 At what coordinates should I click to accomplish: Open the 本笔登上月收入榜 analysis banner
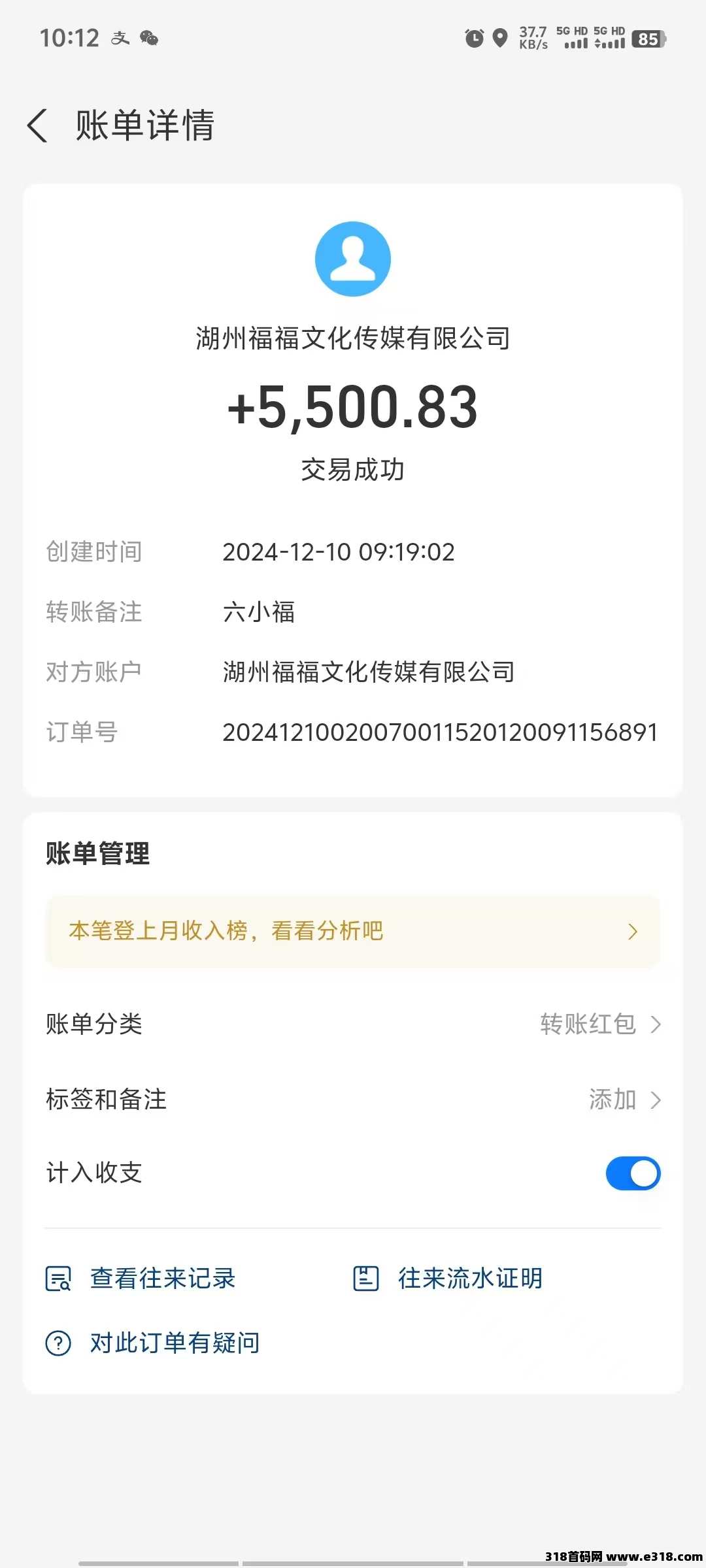[353, 931]
